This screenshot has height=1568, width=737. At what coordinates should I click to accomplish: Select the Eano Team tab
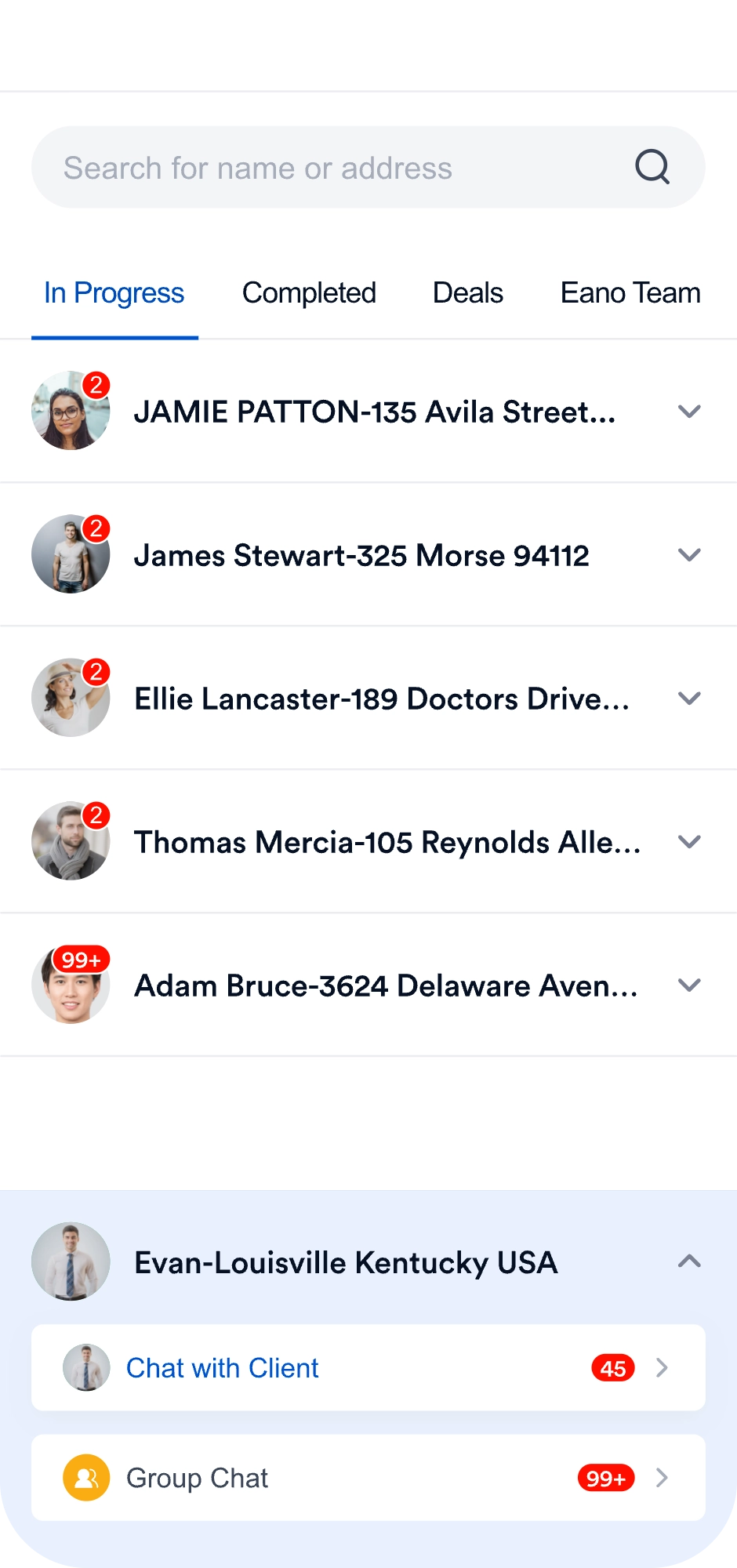pos(630,293)
